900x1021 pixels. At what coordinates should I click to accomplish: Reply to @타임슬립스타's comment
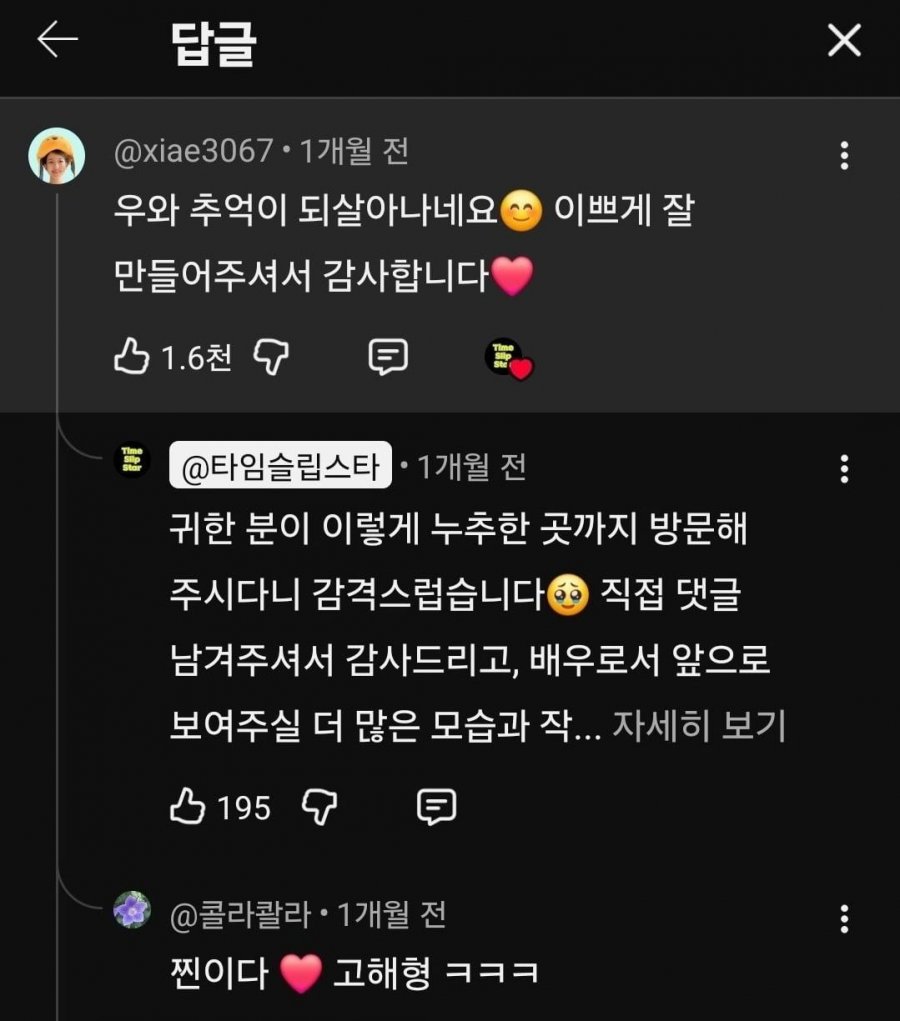[436, 806]
